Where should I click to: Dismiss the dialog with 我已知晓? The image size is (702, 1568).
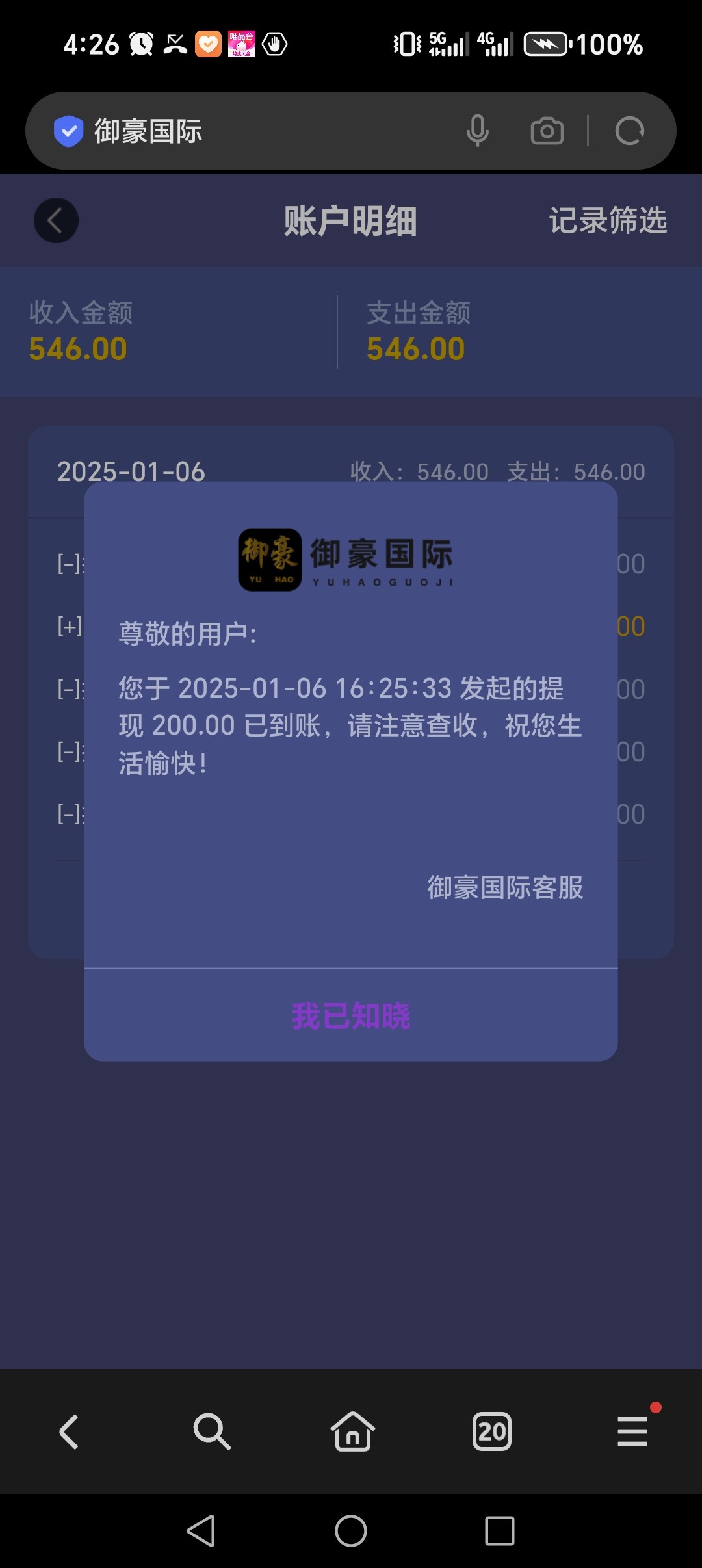tap(350, 1015)
